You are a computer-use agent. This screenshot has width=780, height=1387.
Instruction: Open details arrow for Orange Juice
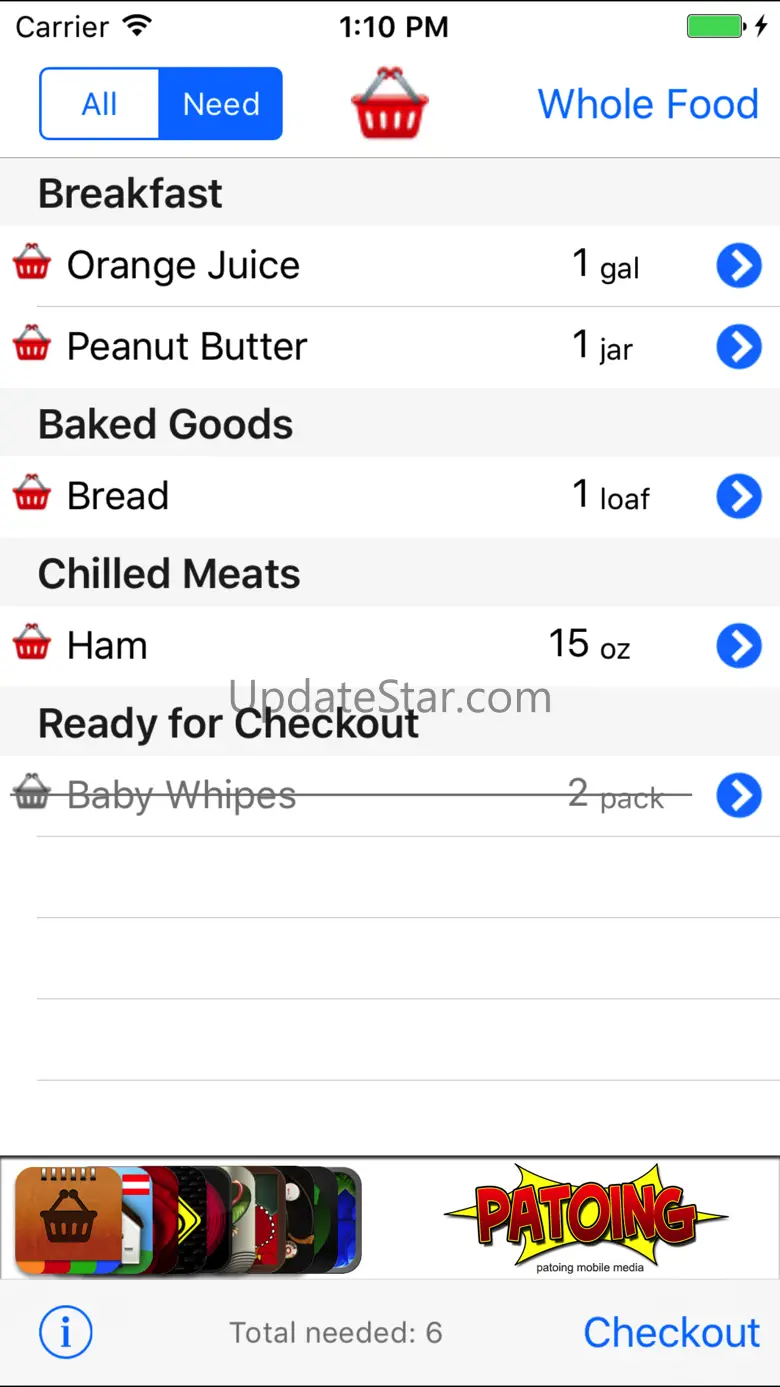coord(739,266)
